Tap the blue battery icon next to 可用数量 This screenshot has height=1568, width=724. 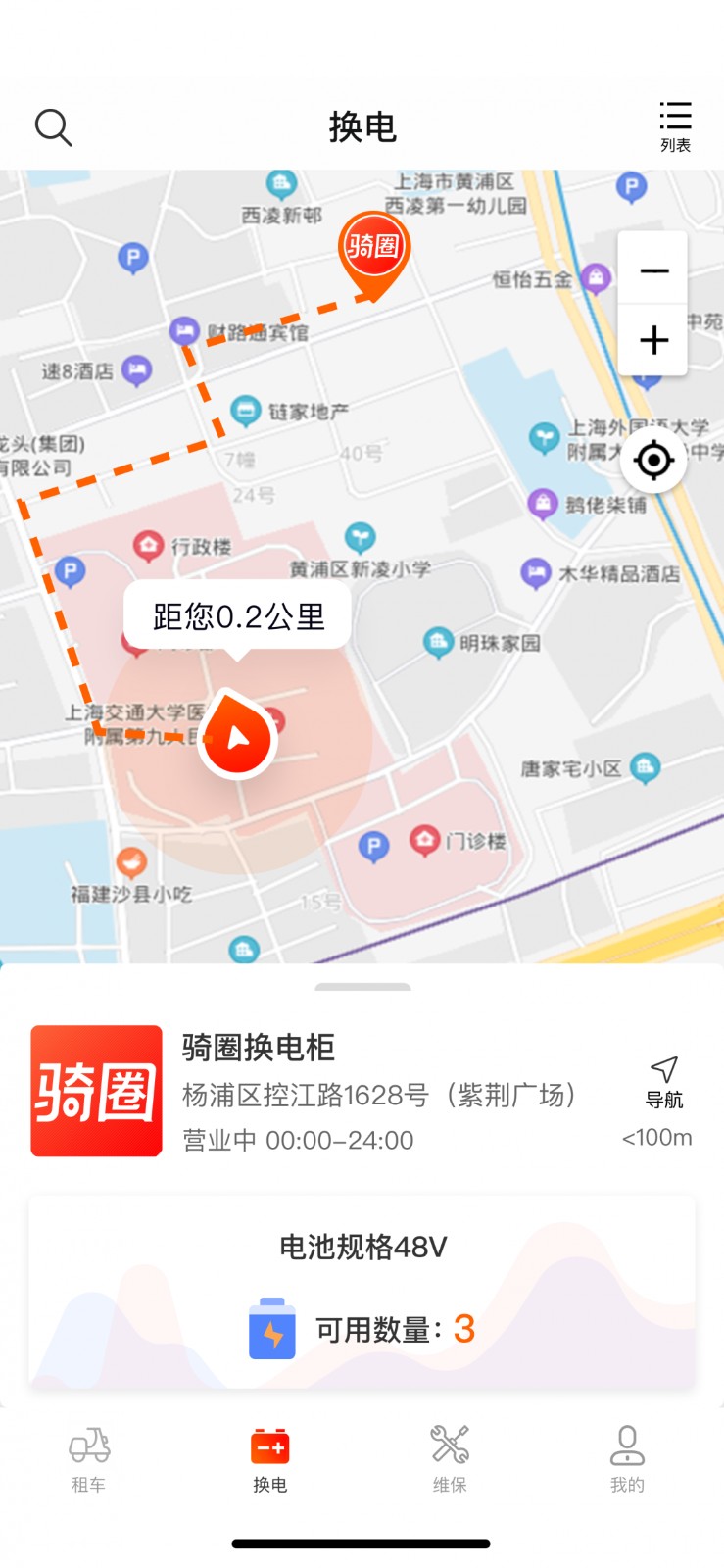[274, 1331]
